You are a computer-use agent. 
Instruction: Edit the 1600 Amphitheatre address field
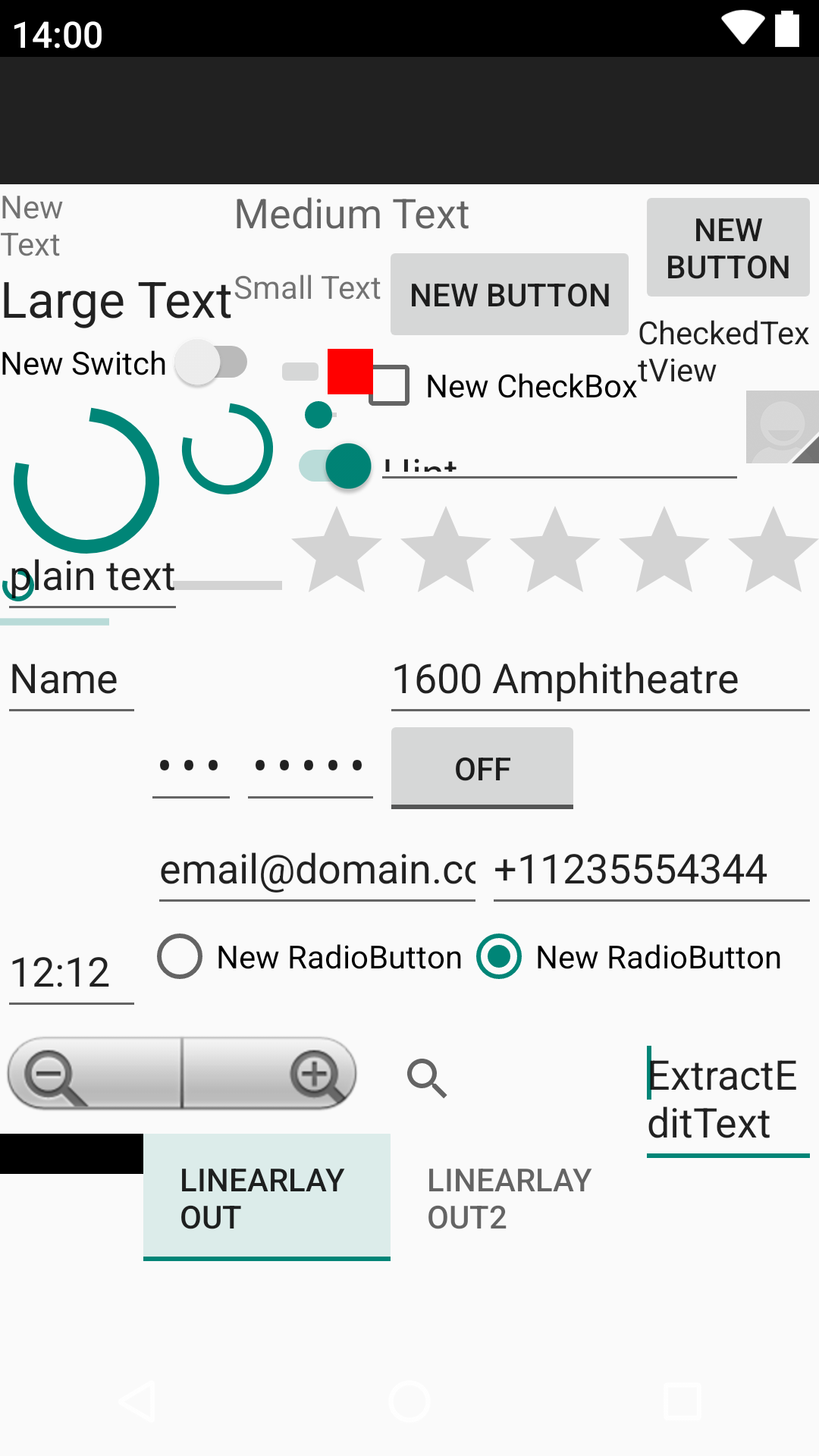(600, 679)
